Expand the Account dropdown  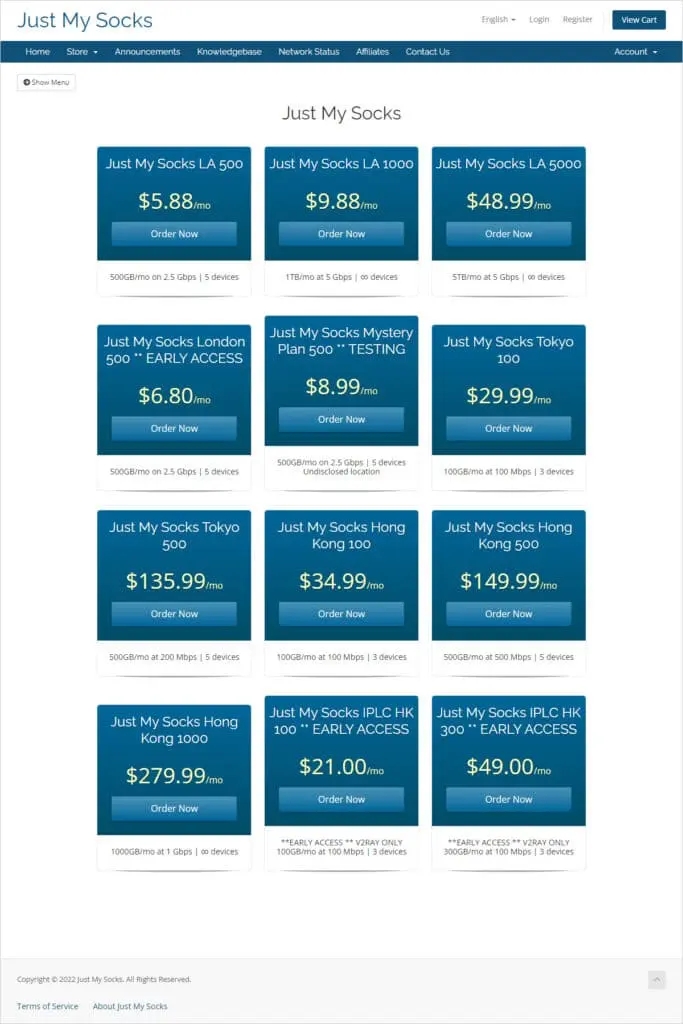point(635,52)
